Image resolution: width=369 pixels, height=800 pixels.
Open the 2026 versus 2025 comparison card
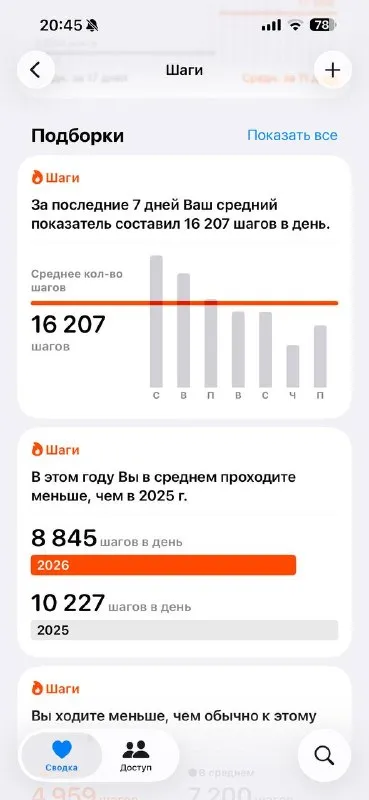point(184,542)
